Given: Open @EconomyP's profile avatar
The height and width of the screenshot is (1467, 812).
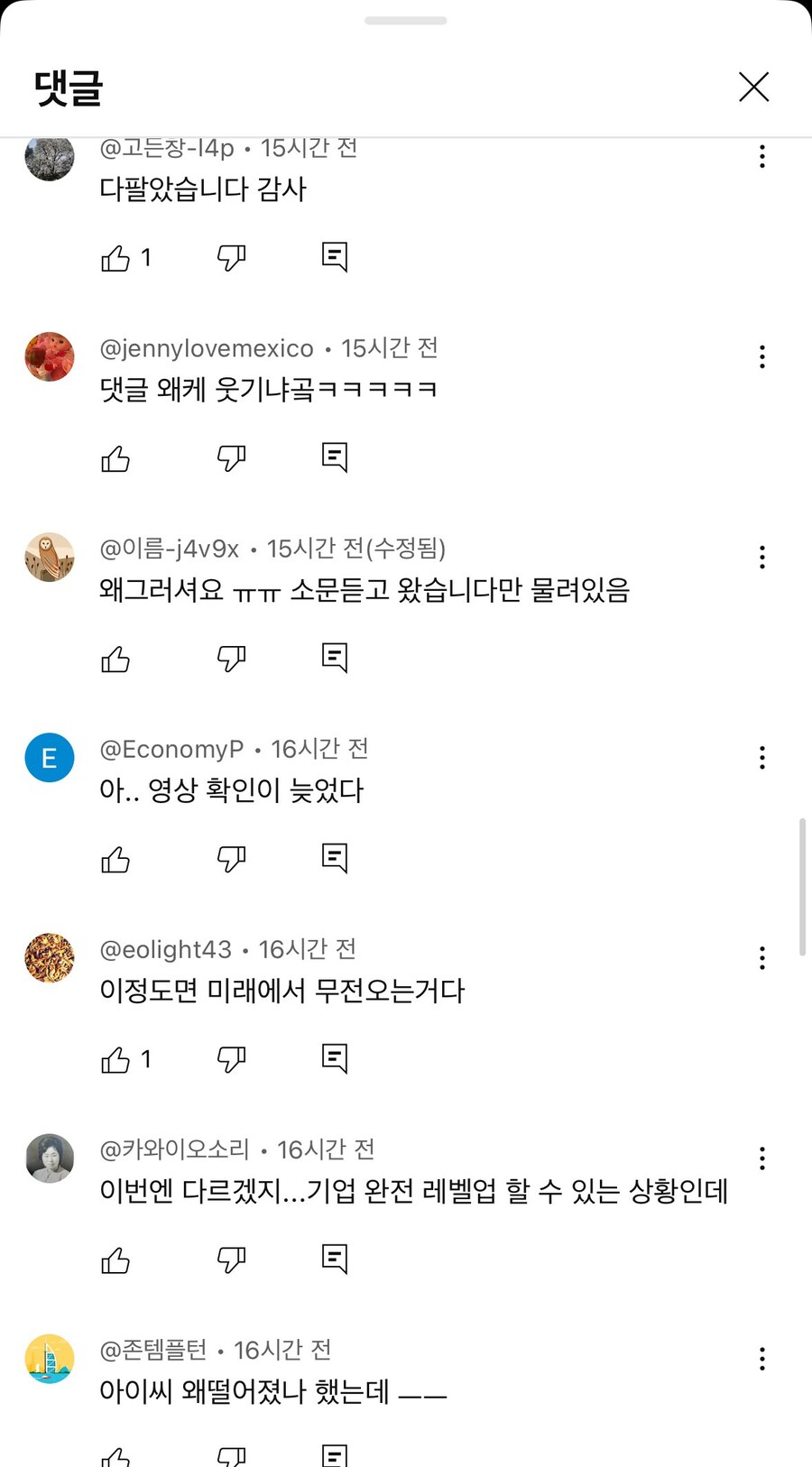Looking at the screenshot, I should point(50,758).
